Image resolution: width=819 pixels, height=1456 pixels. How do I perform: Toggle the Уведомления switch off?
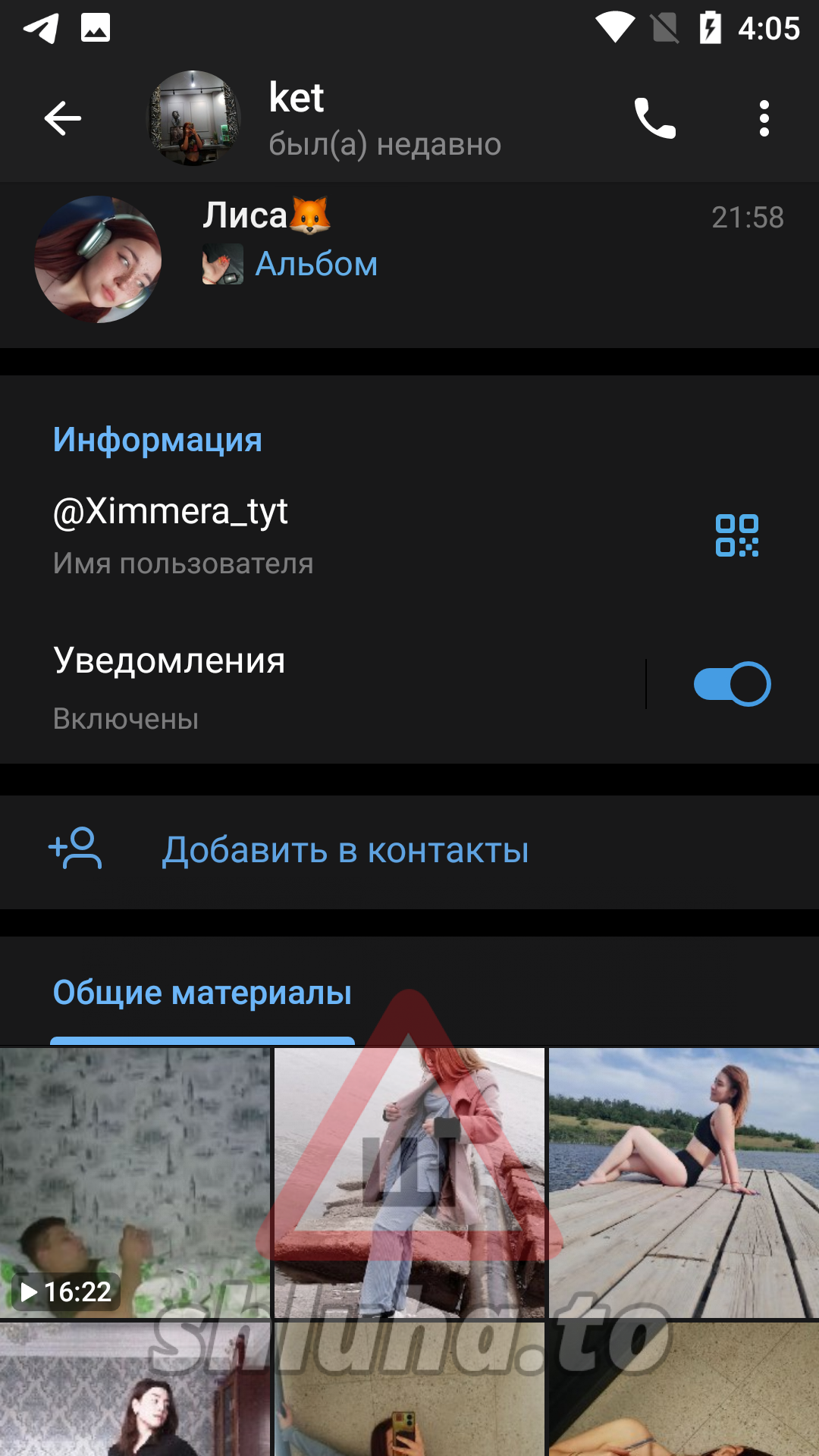coord(732,684)
